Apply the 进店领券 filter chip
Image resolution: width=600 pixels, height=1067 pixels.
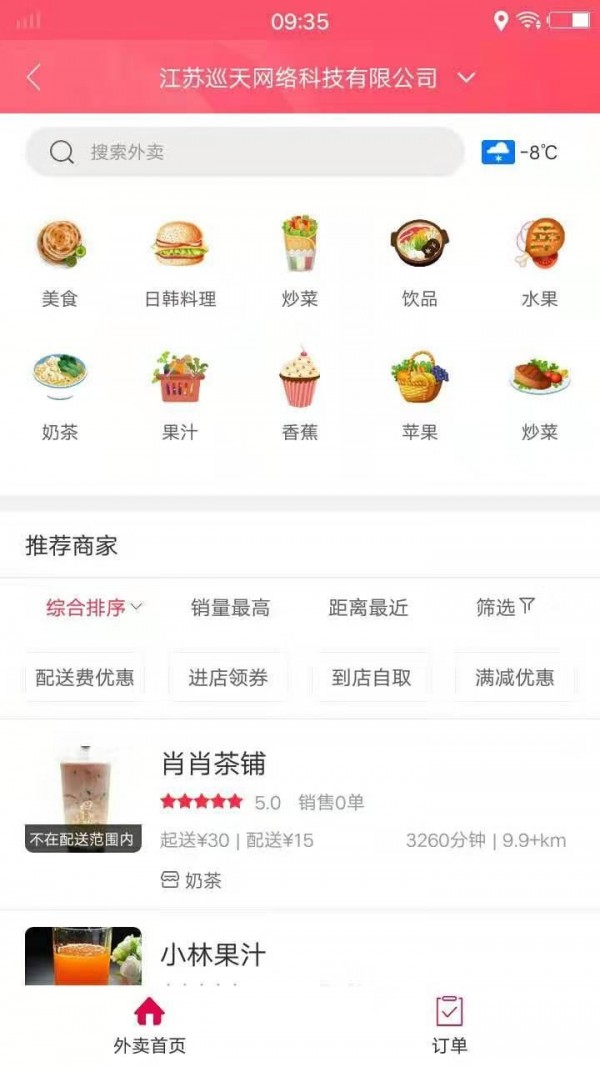click(x=228, y=677)
